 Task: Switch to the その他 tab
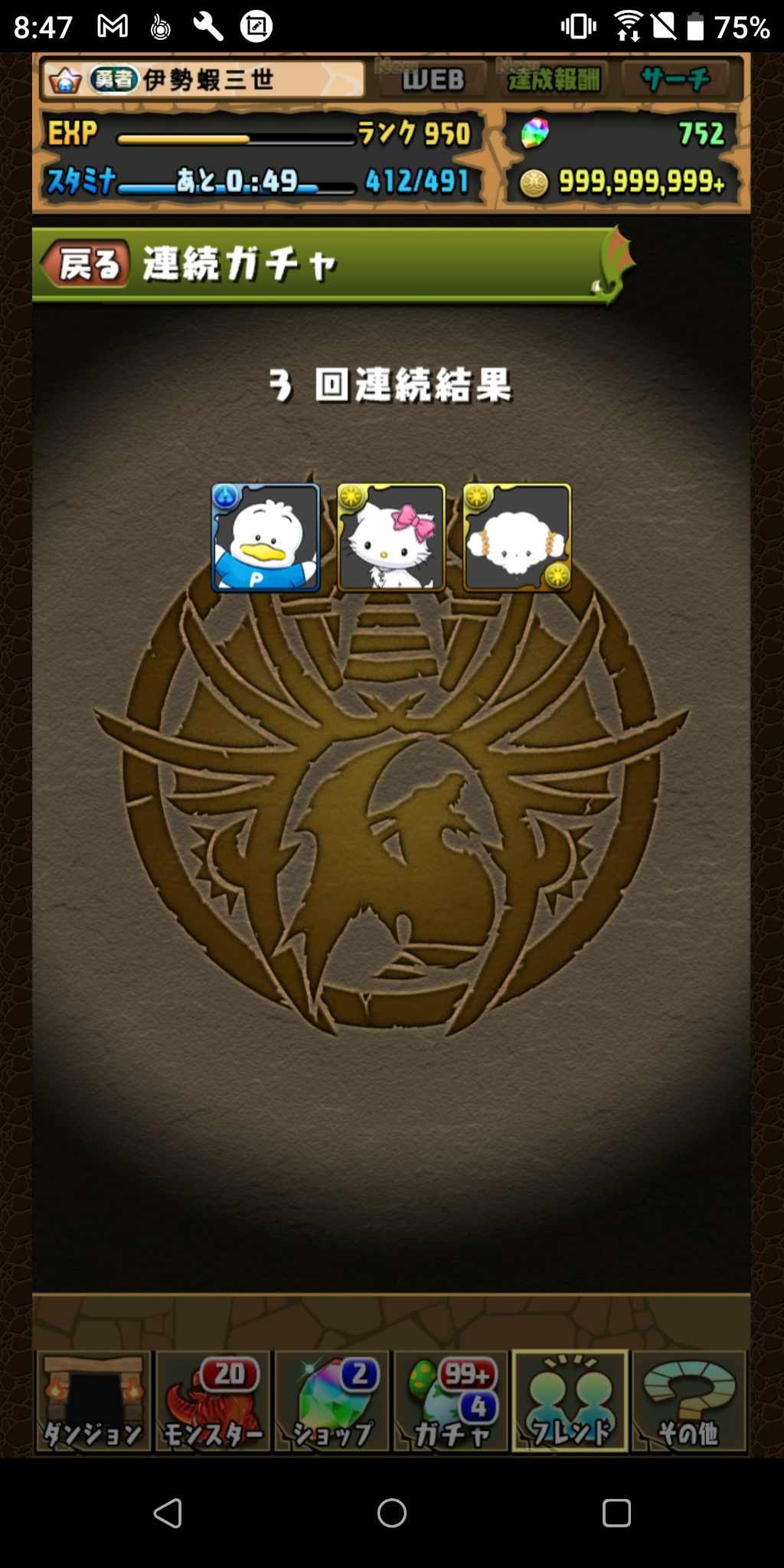pos(689,1401)
